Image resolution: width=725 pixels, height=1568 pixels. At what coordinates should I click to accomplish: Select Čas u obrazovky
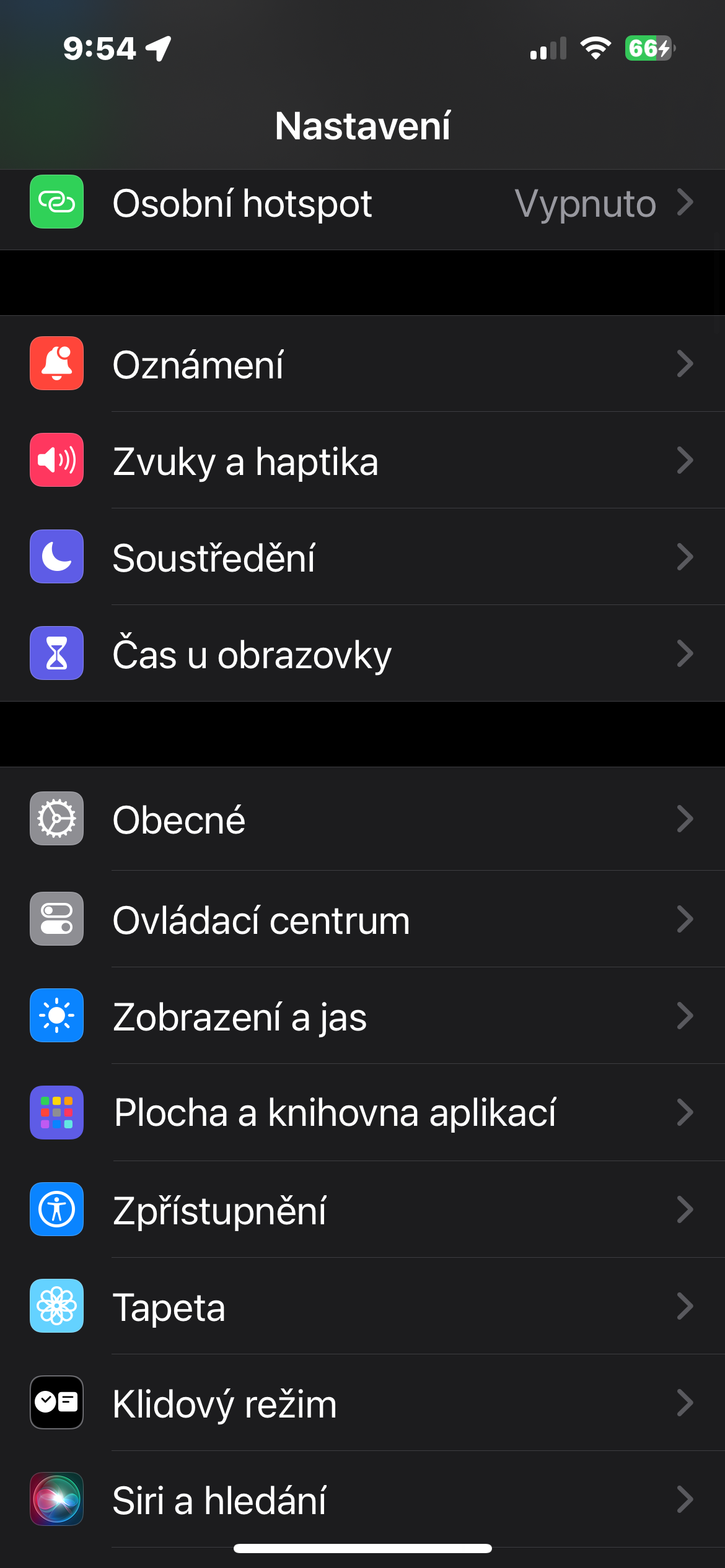pos(362,654)
